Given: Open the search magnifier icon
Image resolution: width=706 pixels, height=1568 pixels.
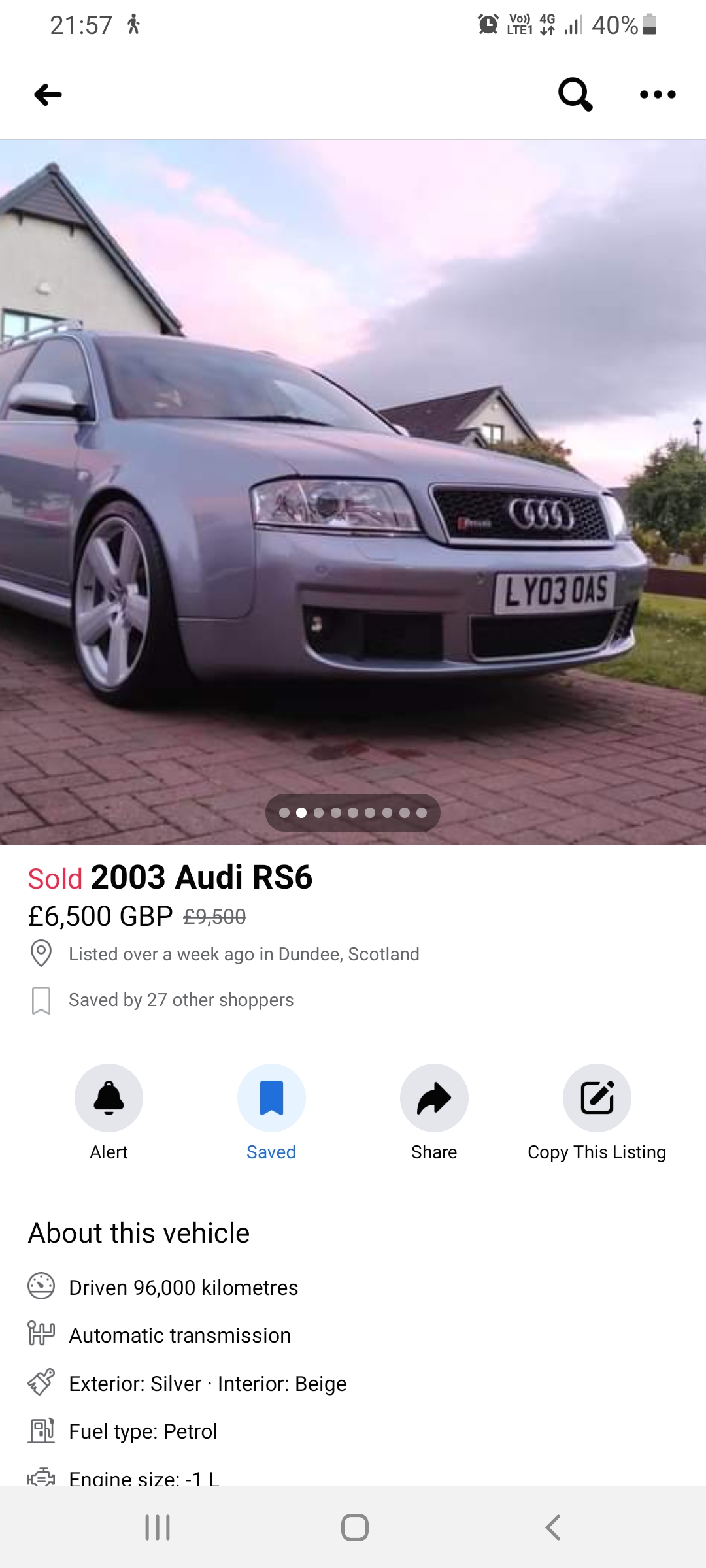Looking at the screenshot, I should tap(575, 95).
